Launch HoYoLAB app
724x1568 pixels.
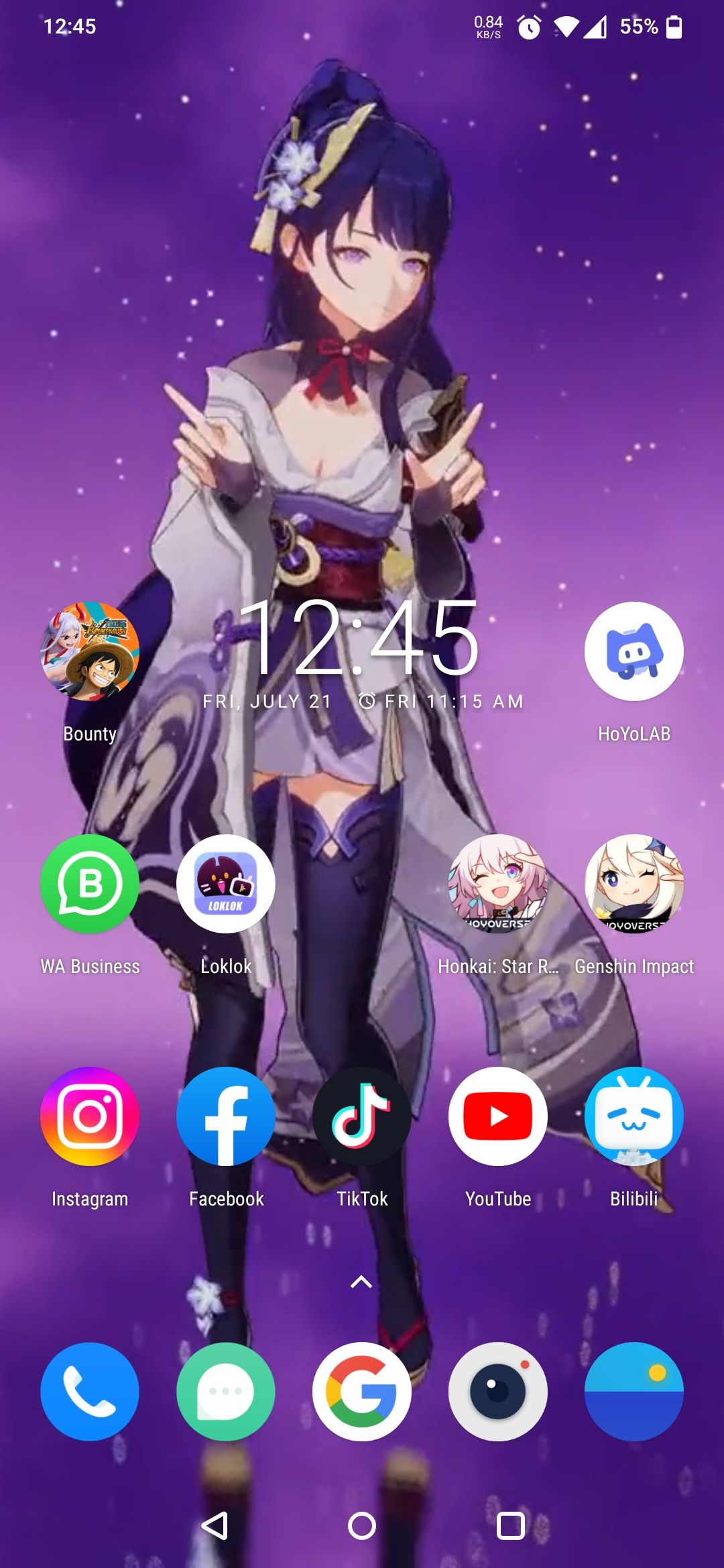[x=633, y=651]
